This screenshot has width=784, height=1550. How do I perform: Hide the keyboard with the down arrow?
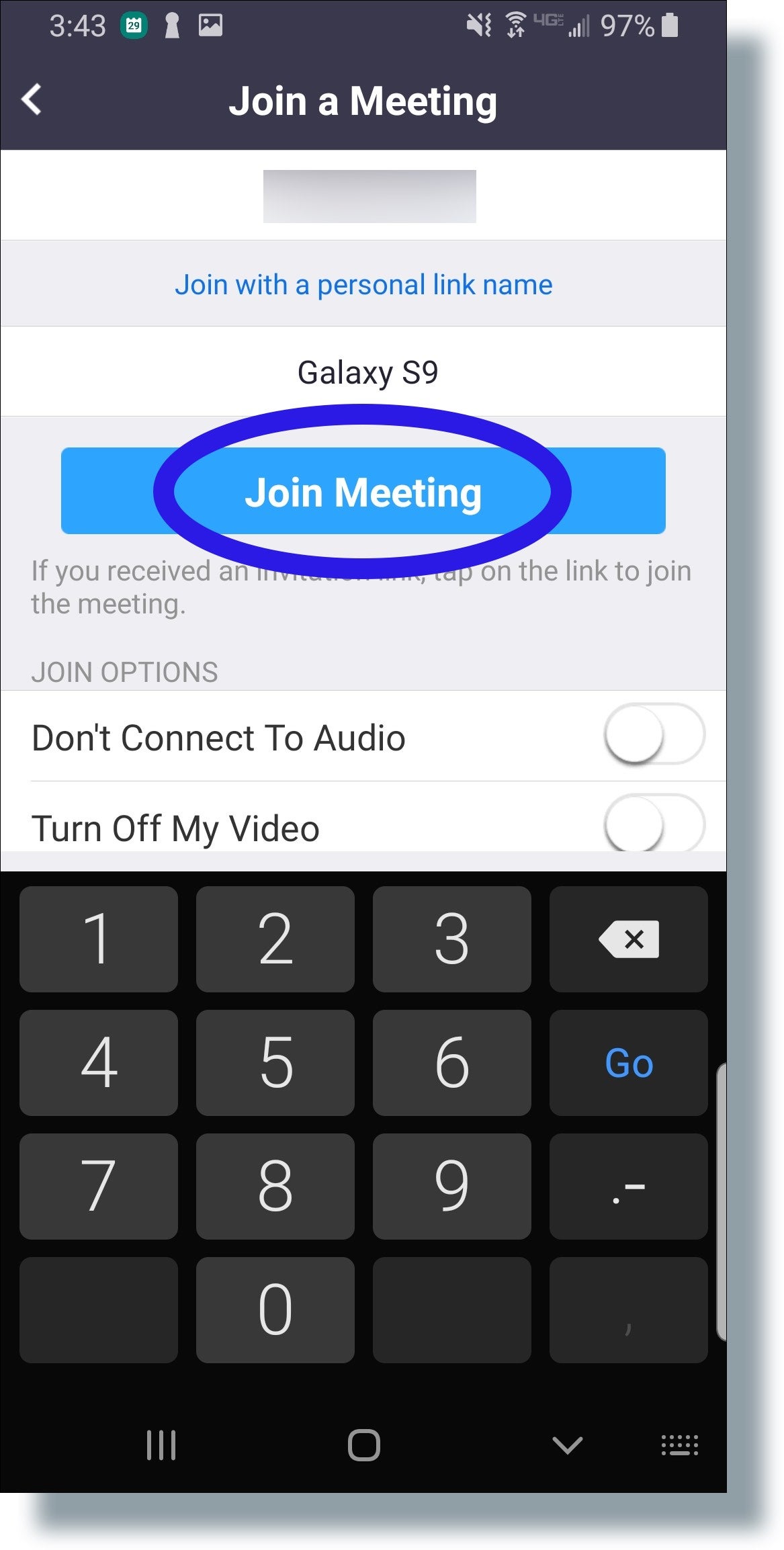click(567, 1445)
